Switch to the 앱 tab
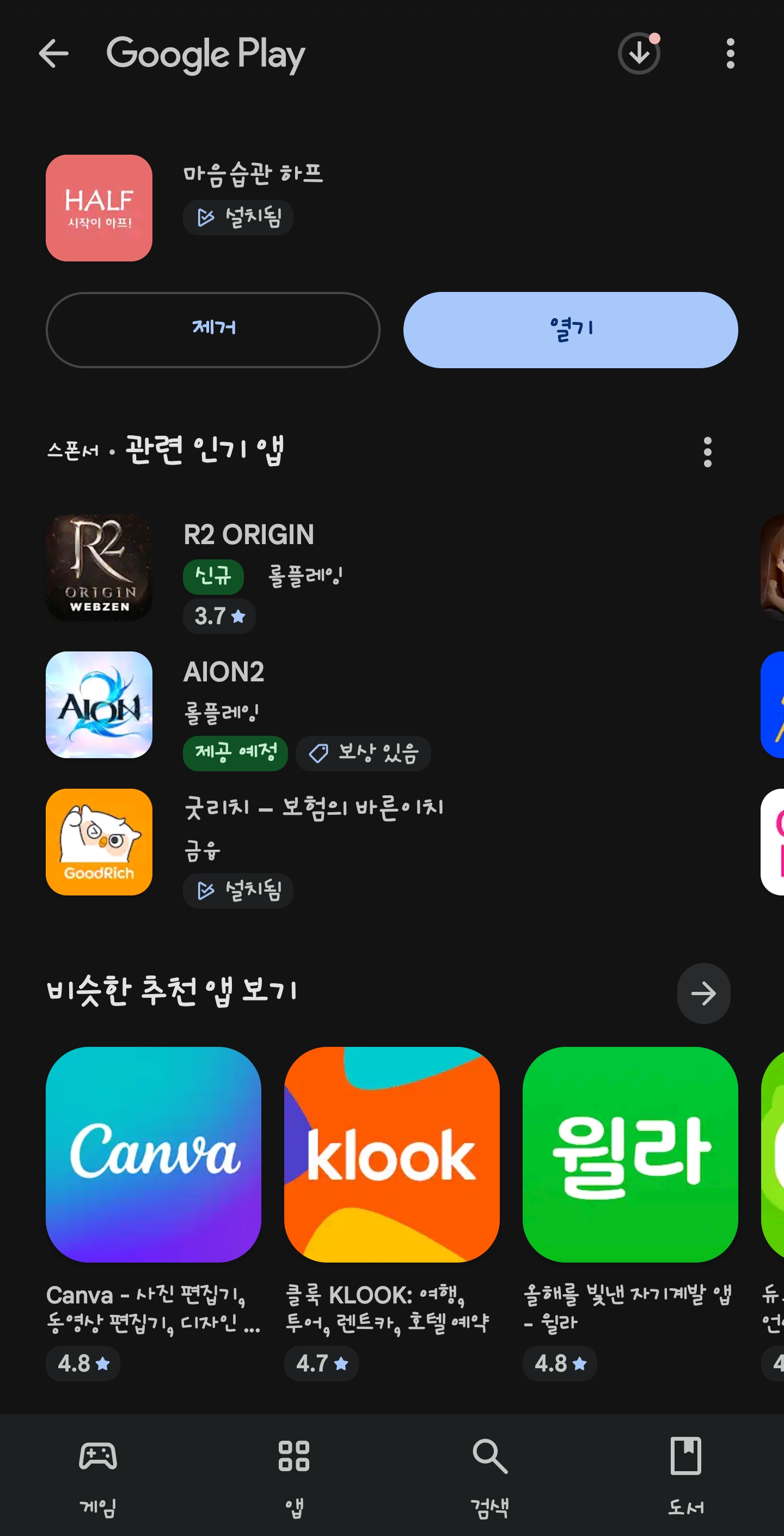 coord(294,1474)
